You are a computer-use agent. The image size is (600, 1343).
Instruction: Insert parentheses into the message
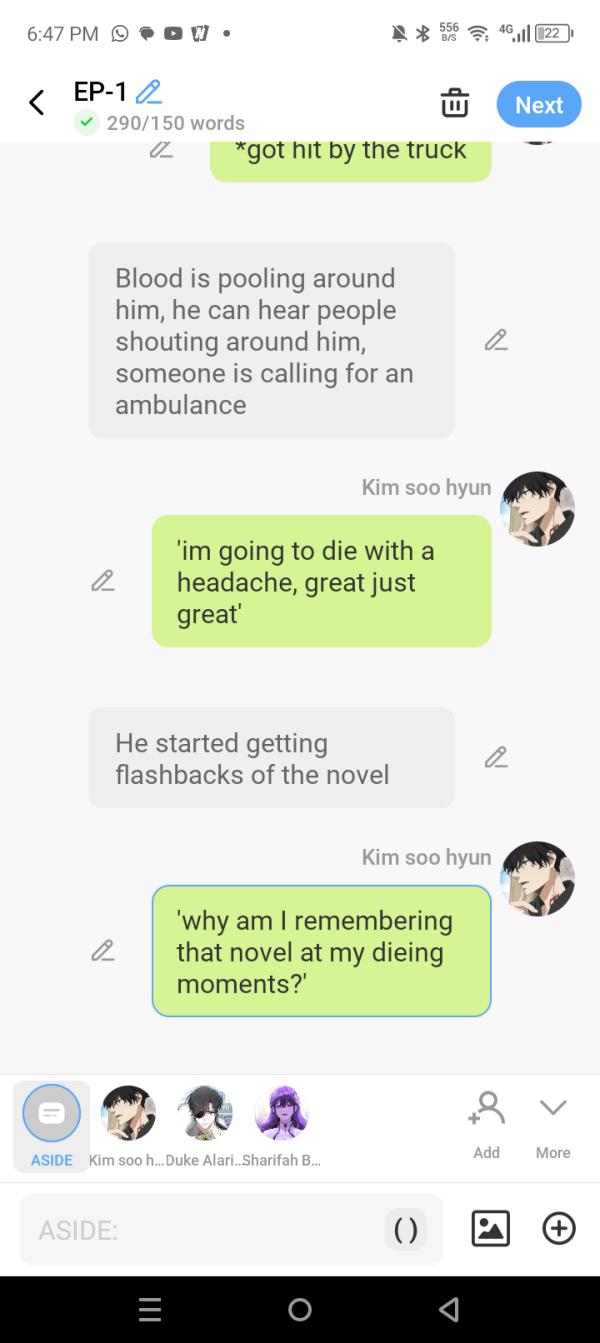[406, 1230]
